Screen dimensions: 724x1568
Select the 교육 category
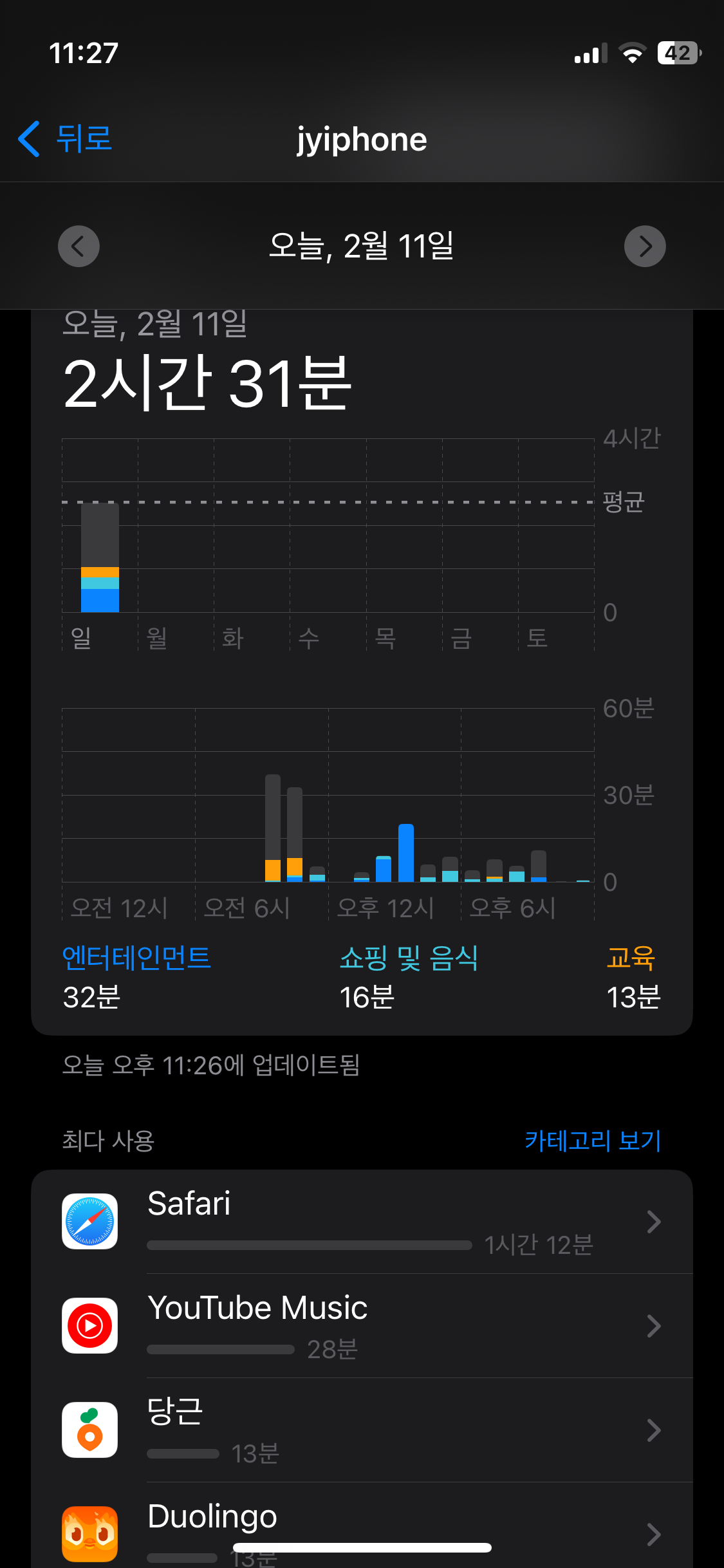pos(631,958)
